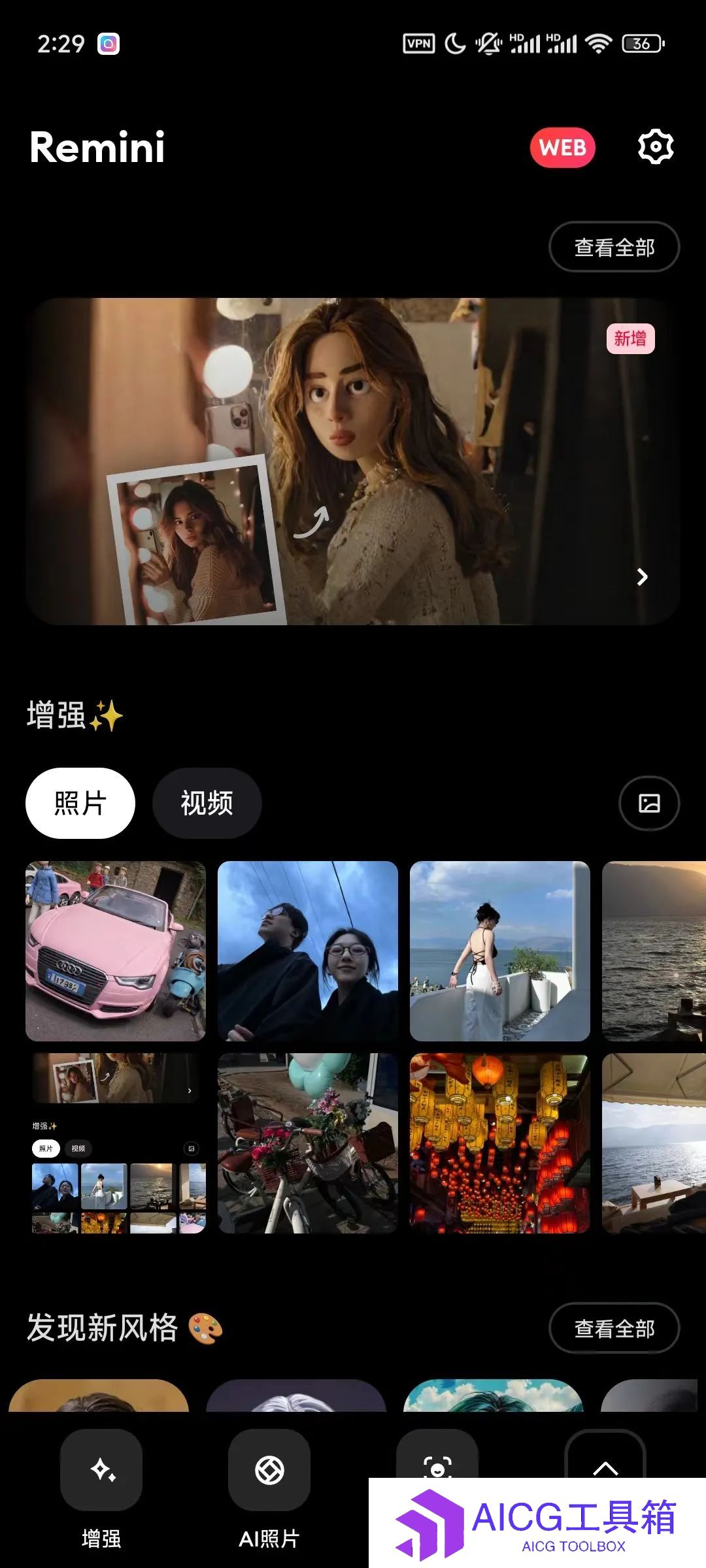Open settings via the gear icon

655,147
